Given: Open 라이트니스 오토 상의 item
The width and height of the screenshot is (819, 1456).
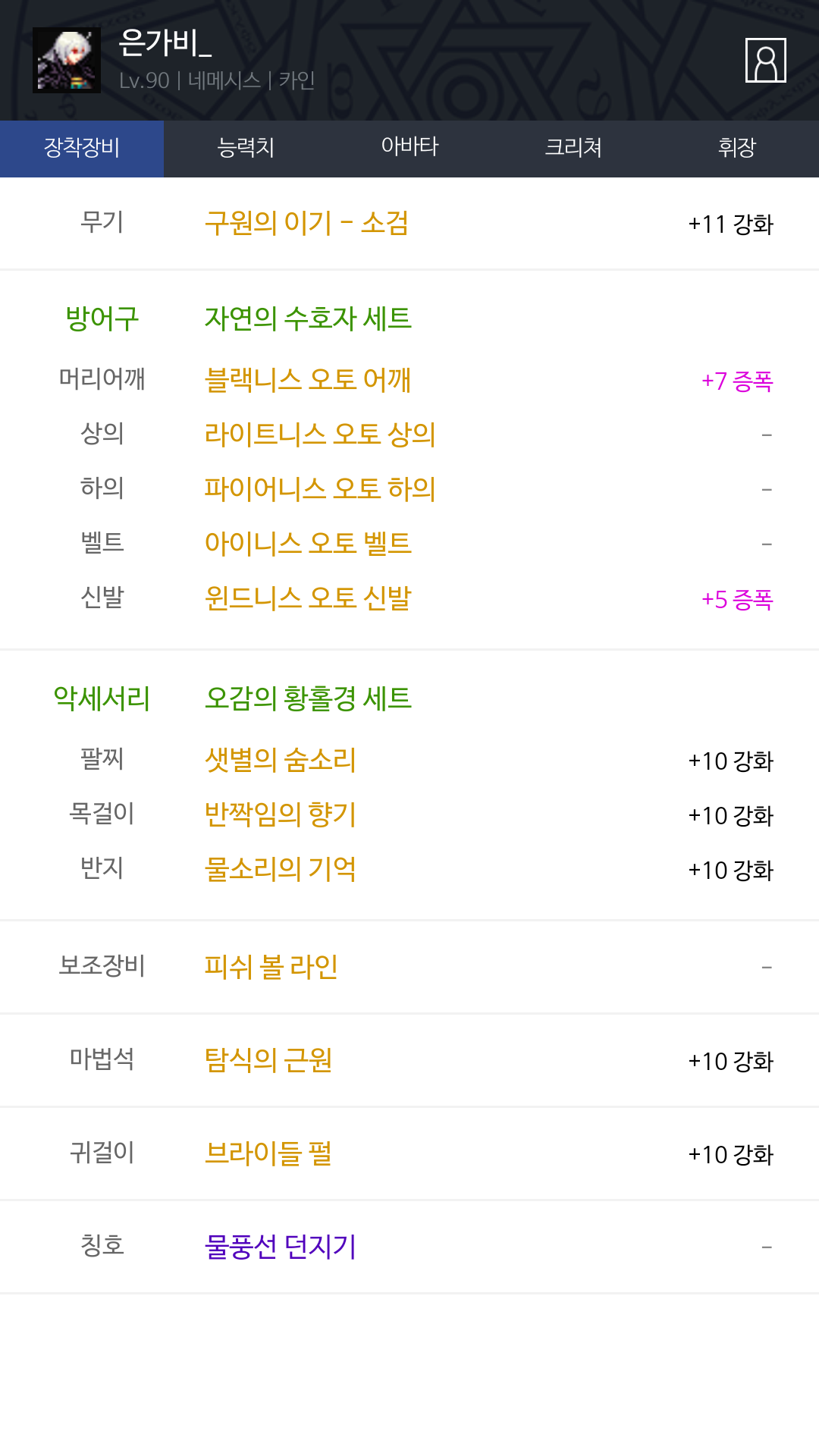Looking at the screenshot, I should [x=320, y=434].
